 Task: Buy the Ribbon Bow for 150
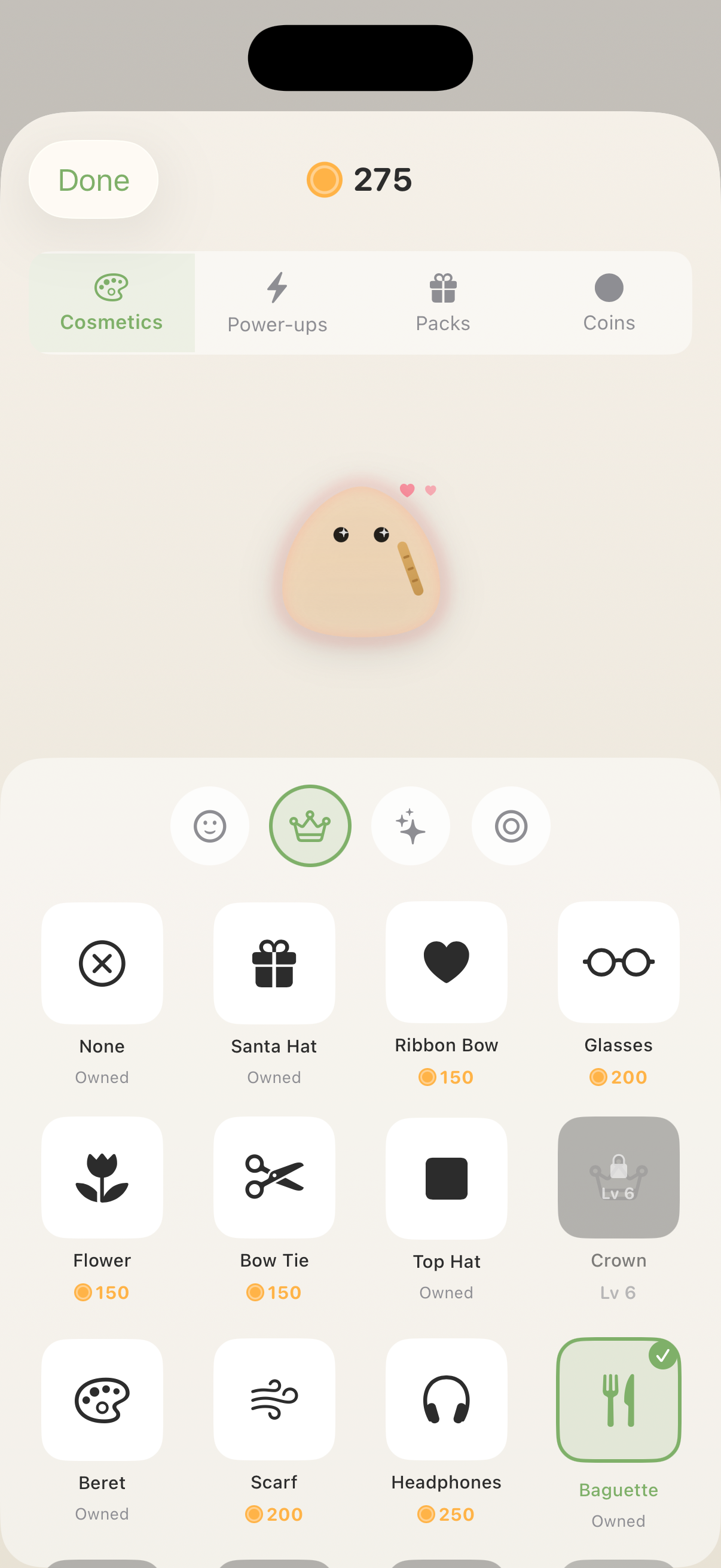[x=447, y=962]
